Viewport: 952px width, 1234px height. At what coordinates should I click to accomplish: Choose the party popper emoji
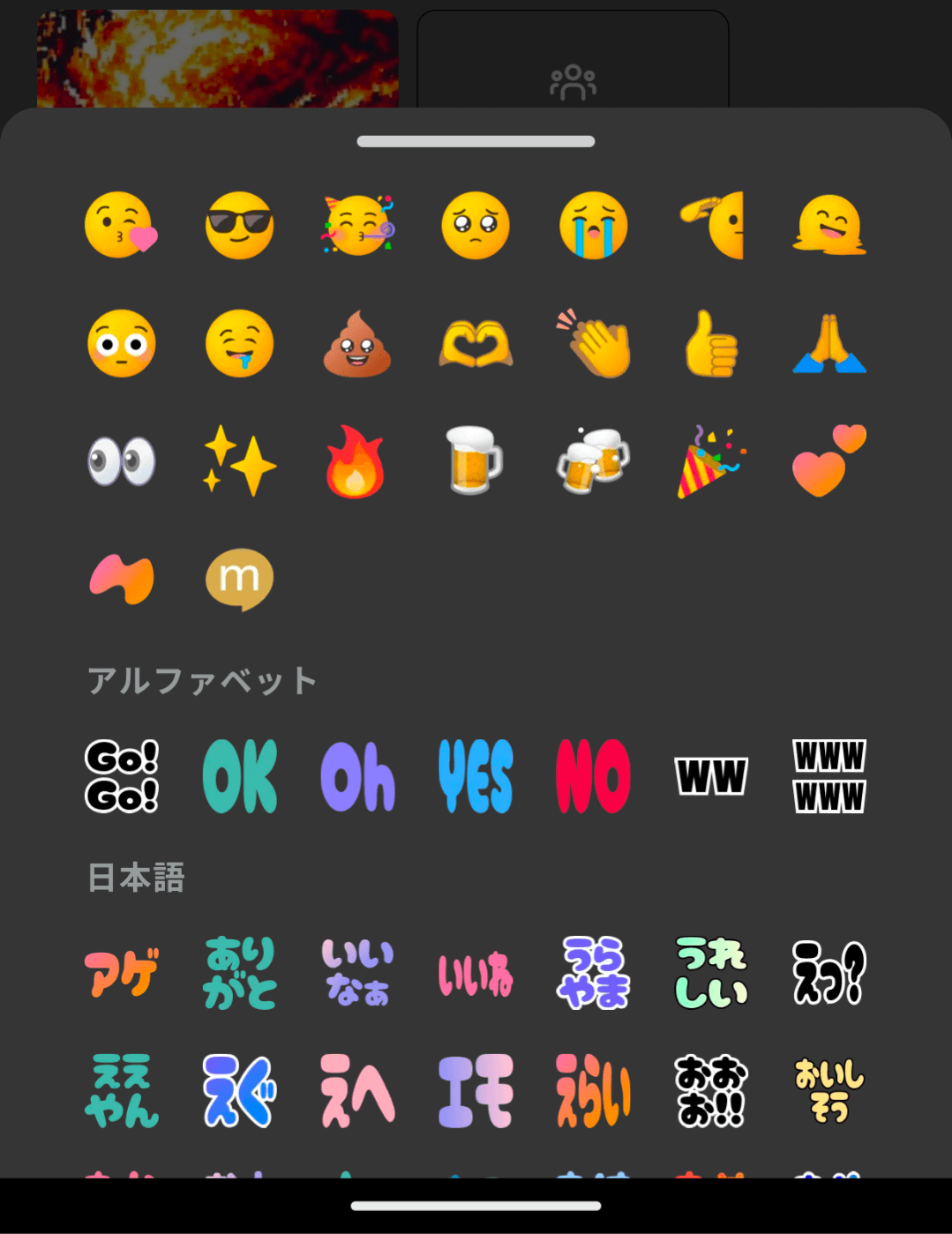711,462
